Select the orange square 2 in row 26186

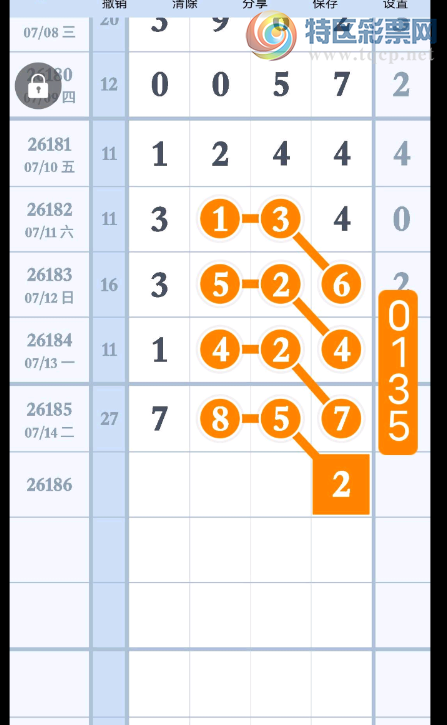point(341,484)
